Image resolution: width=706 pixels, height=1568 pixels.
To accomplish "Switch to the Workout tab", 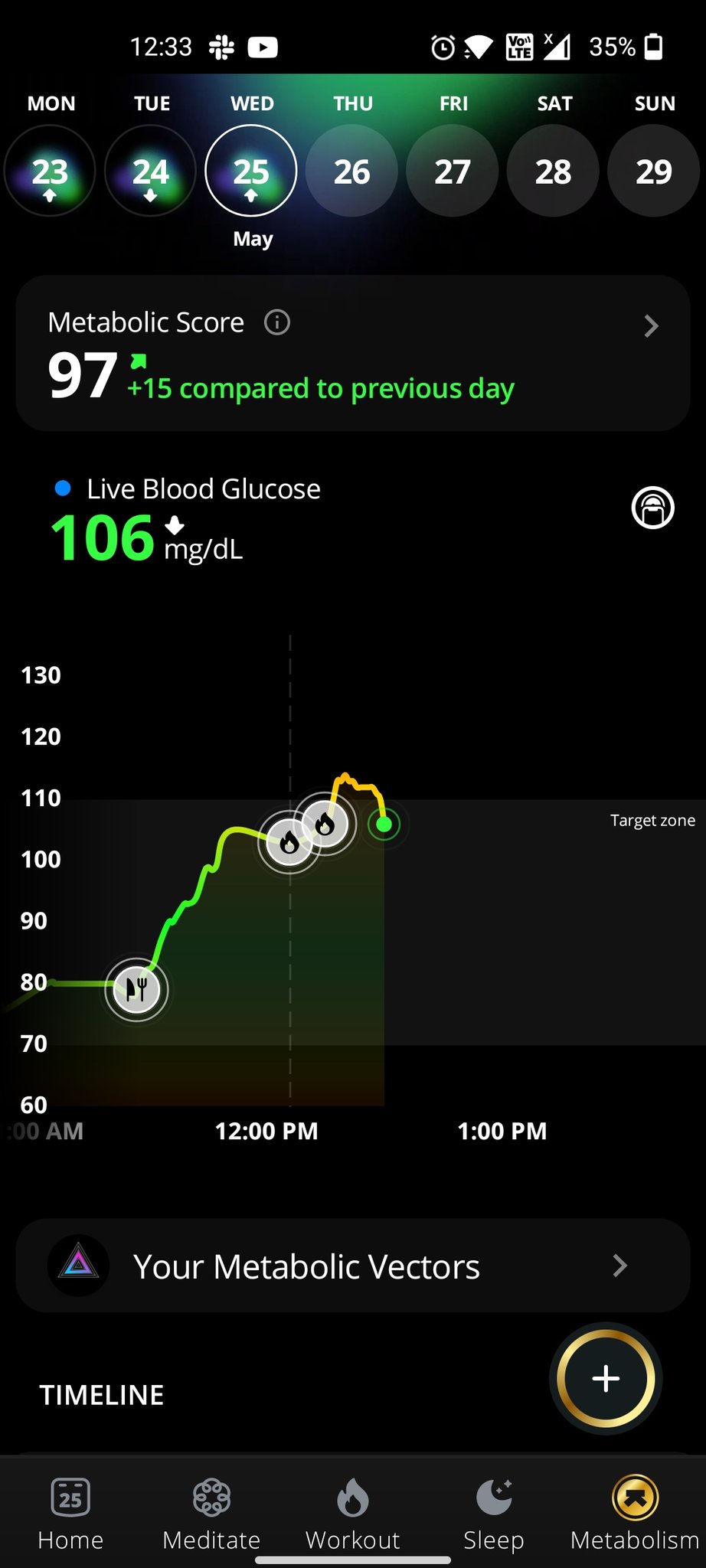I will 353,1514.
